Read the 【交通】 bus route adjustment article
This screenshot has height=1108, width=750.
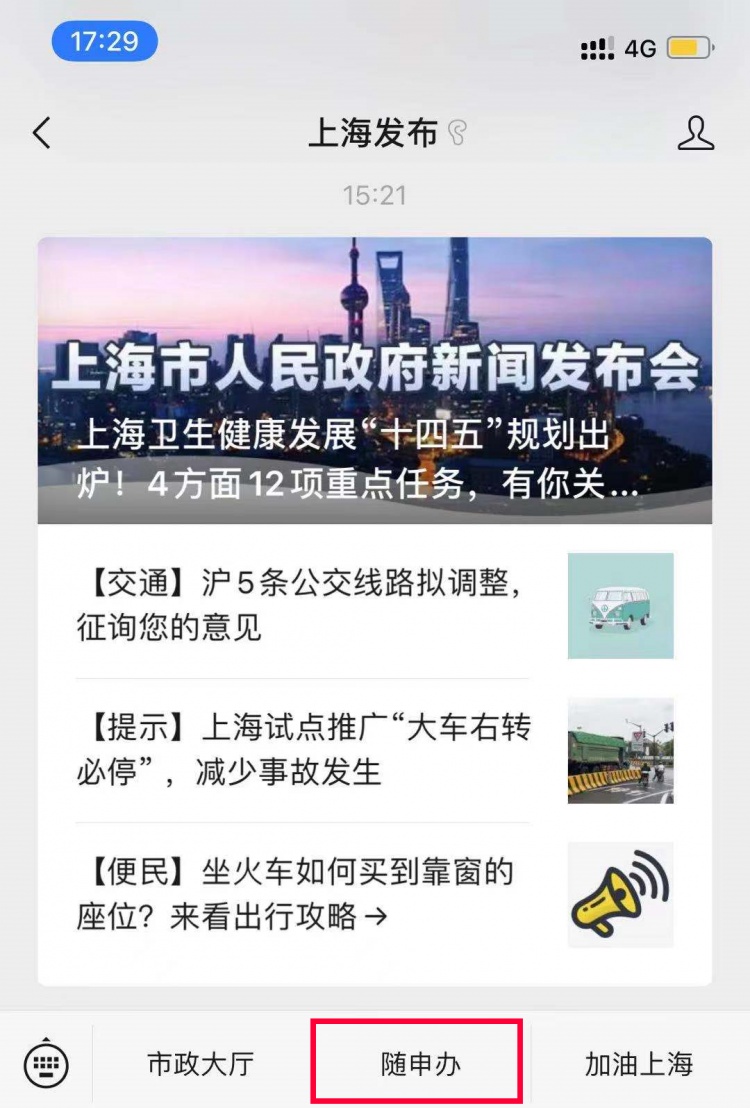click(302, 605)
